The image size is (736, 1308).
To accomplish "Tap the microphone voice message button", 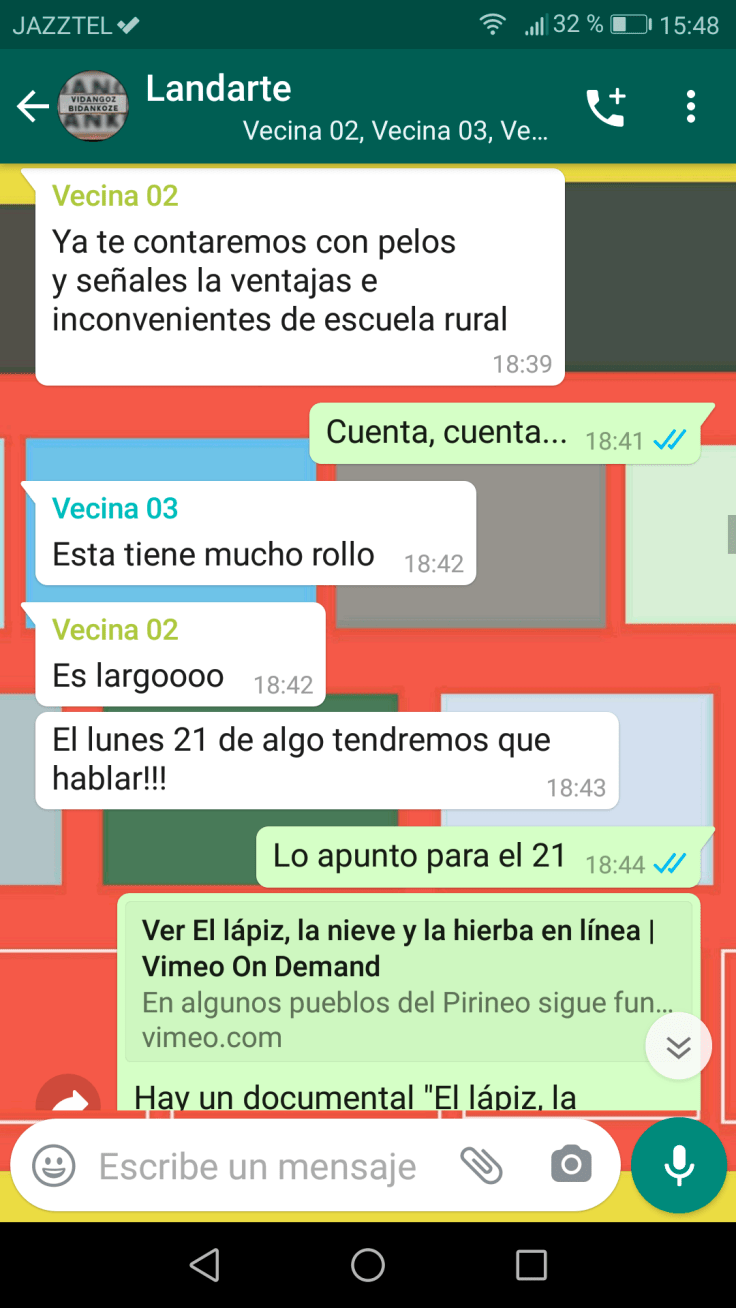I will 679,1166.
